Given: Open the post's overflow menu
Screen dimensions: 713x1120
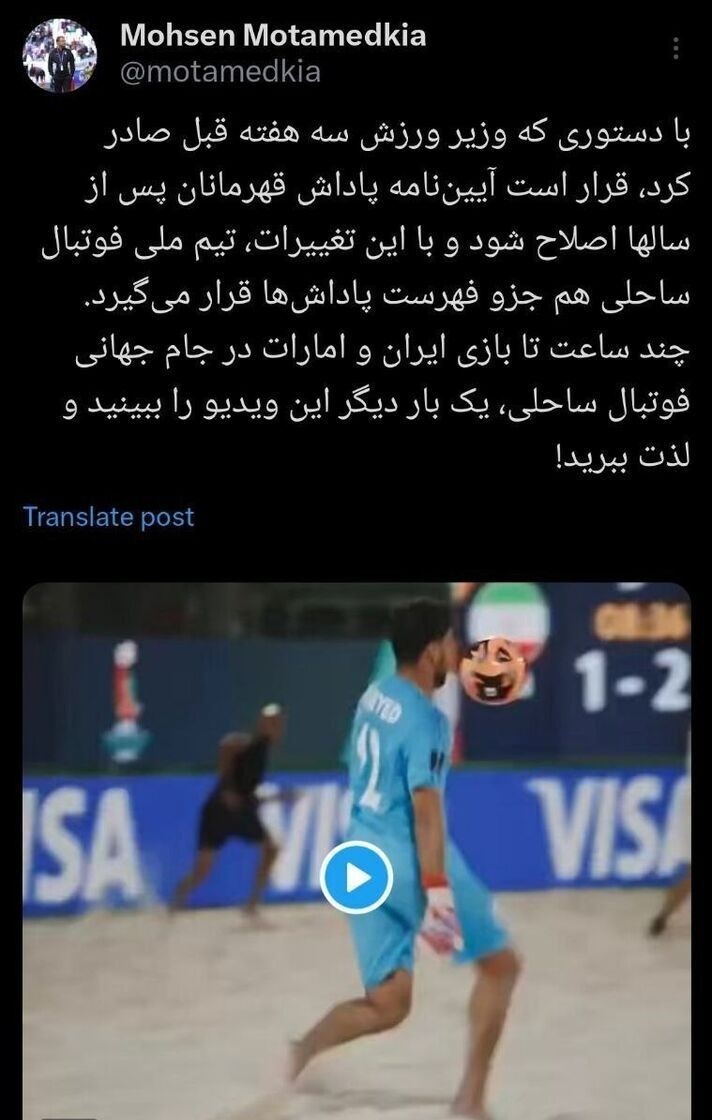Looking at the screenshot, I should pos(679,49).
